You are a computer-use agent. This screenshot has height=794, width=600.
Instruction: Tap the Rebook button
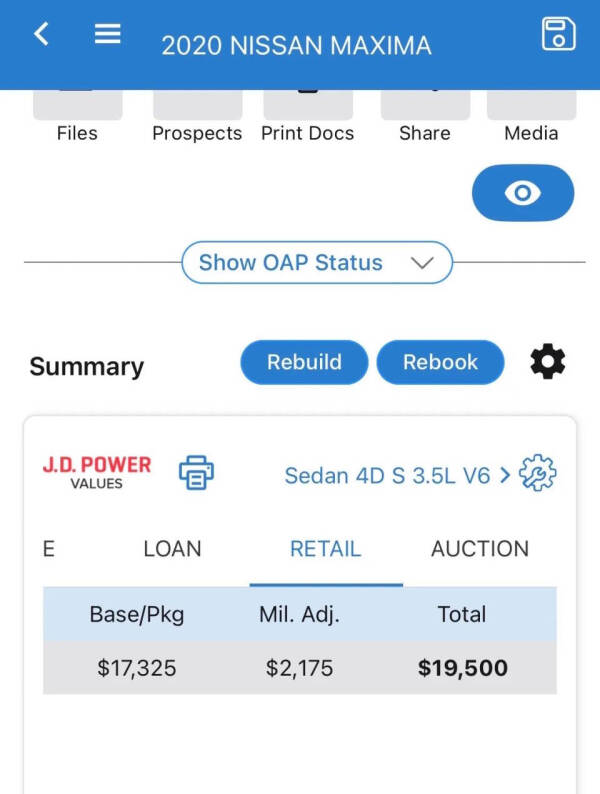[440, 362]
